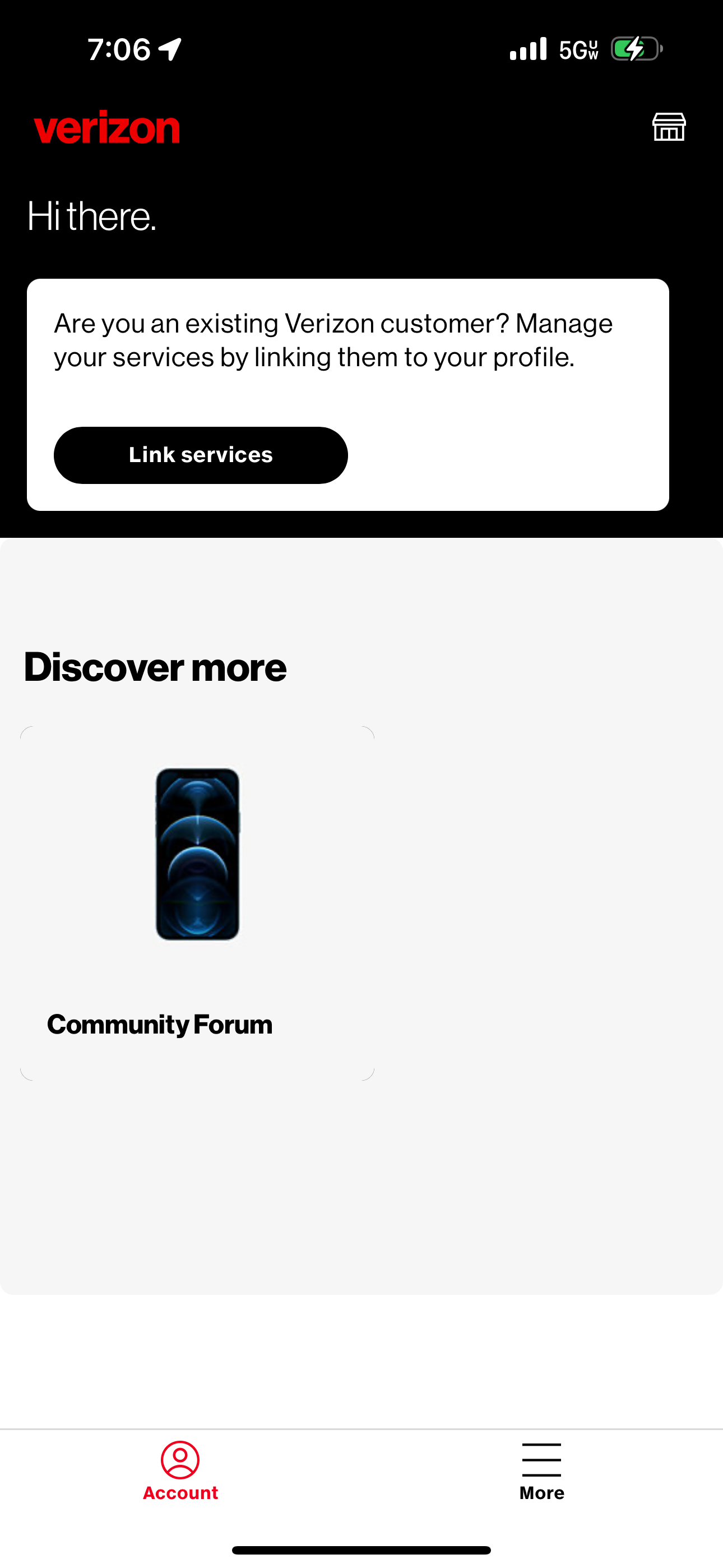
Task: Open the More menu tab
Action: [541, 1470]
